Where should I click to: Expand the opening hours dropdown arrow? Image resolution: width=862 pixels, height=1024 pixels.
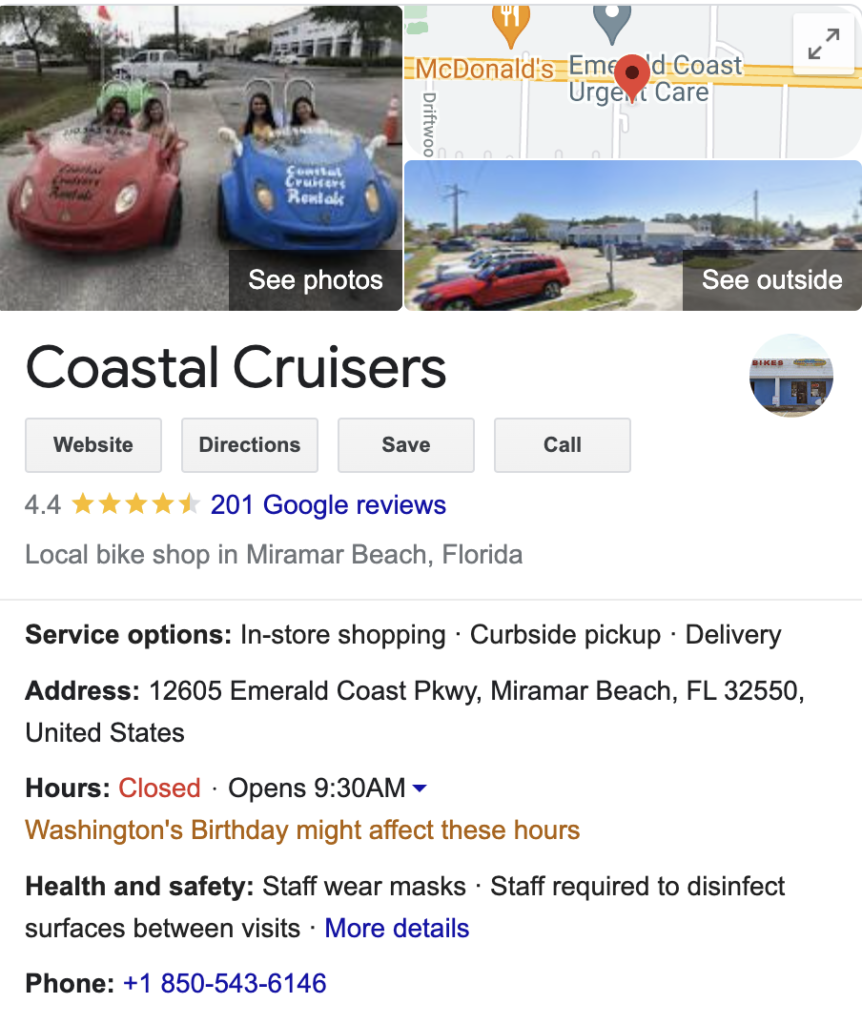pyautogui.click(x=419, y=788)
